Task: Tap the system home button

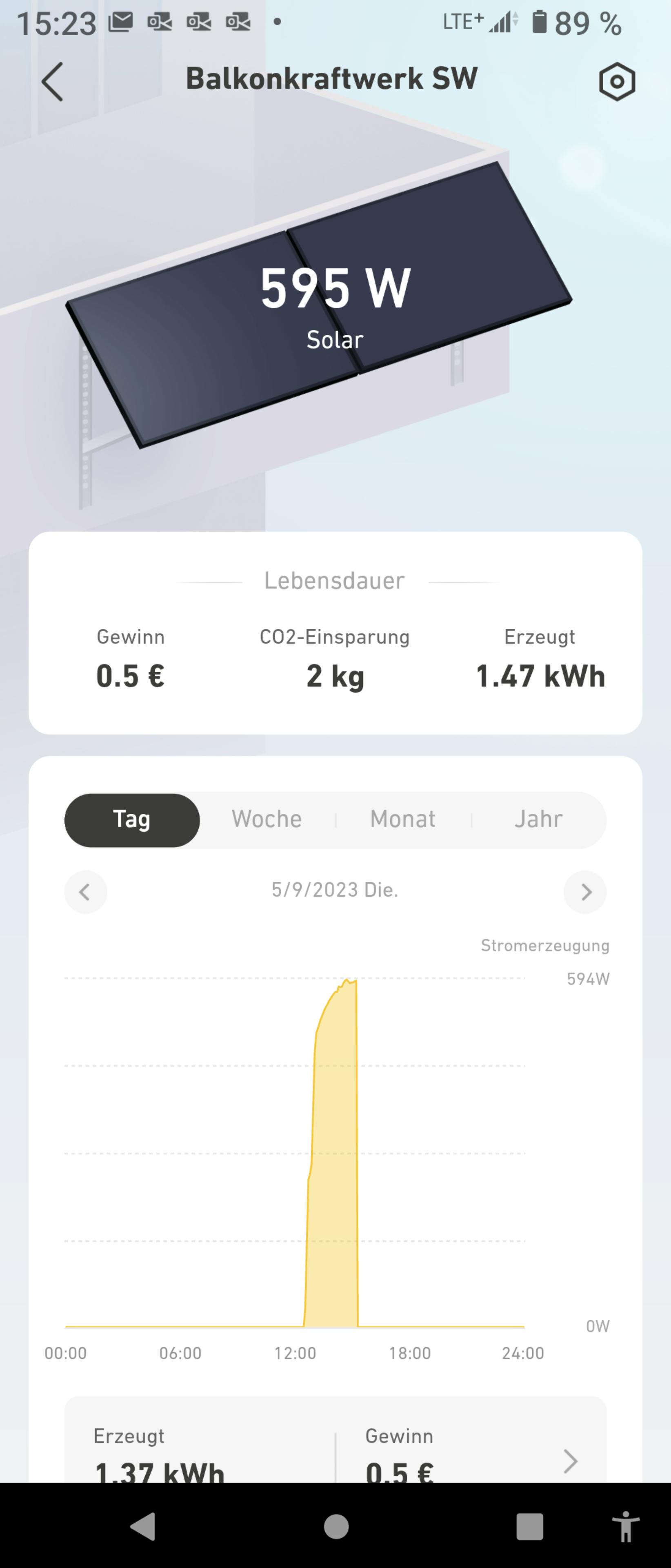Action: pos(336,1527)
